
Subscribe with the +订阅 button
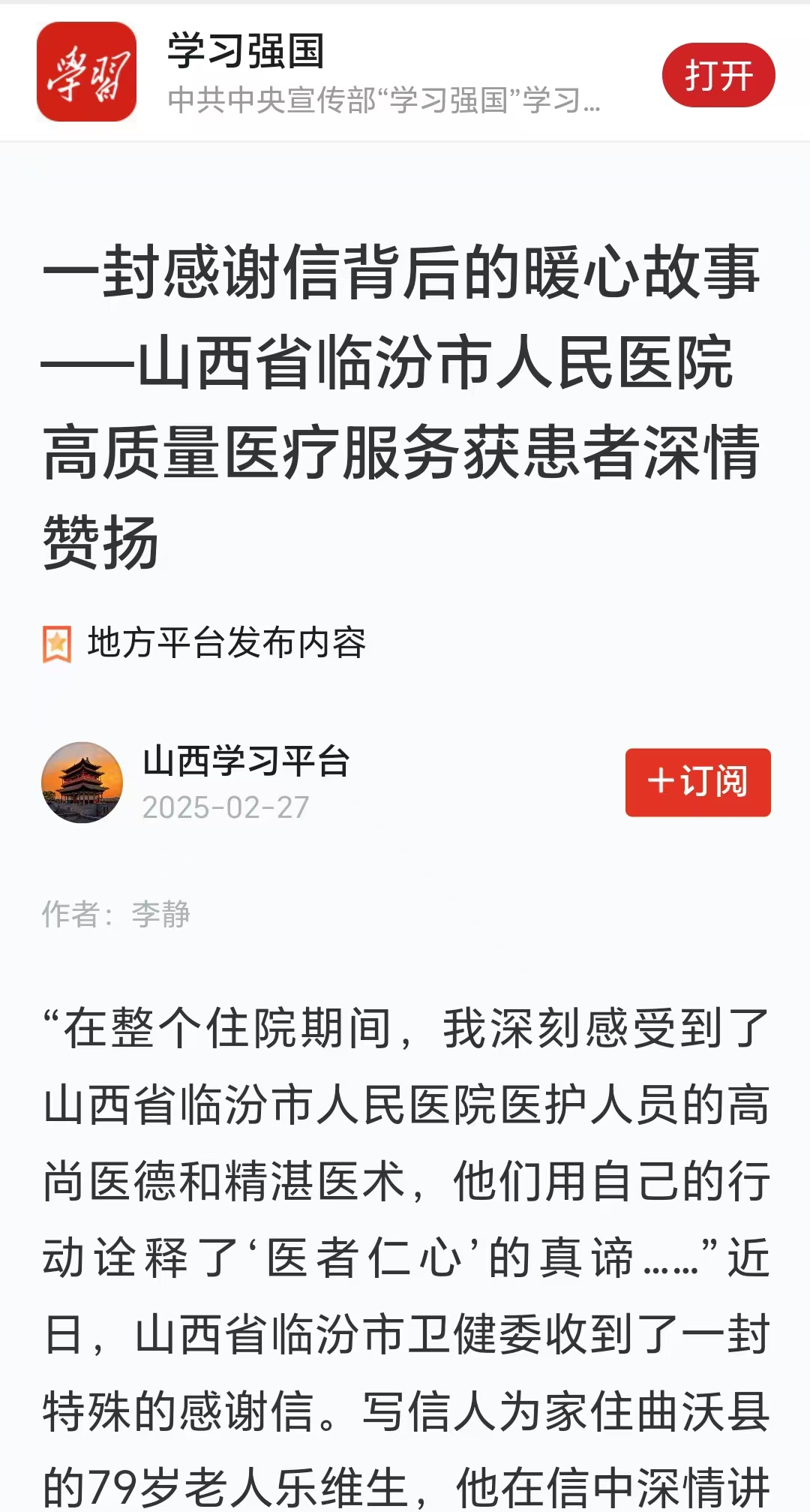697,782
